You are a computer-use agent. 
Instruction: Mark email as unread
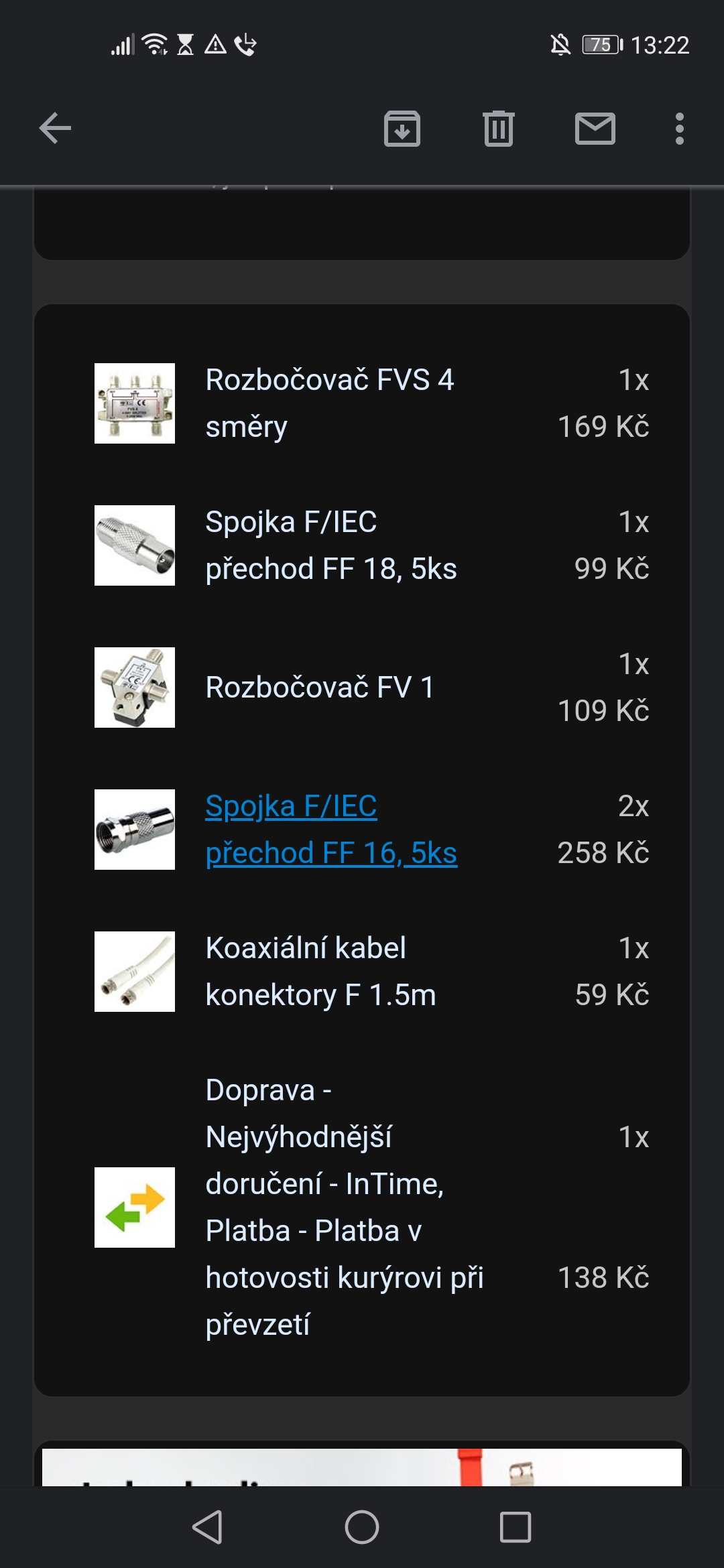pyautogui.click(x=595, y=128)
